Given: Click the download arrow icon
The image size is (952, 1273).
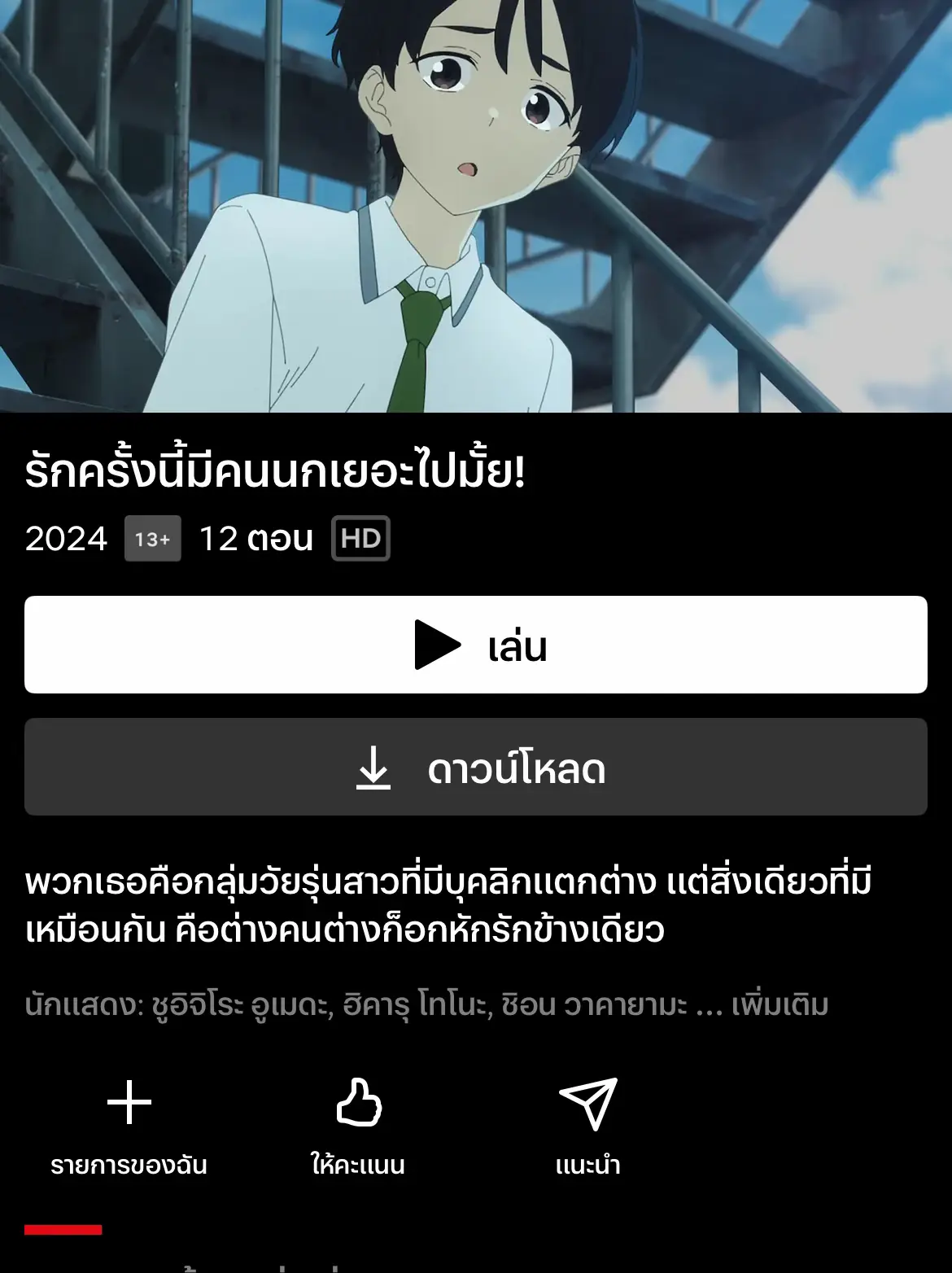Looking at the screenshot, I should pyautogui.click(x=374, y=766).
